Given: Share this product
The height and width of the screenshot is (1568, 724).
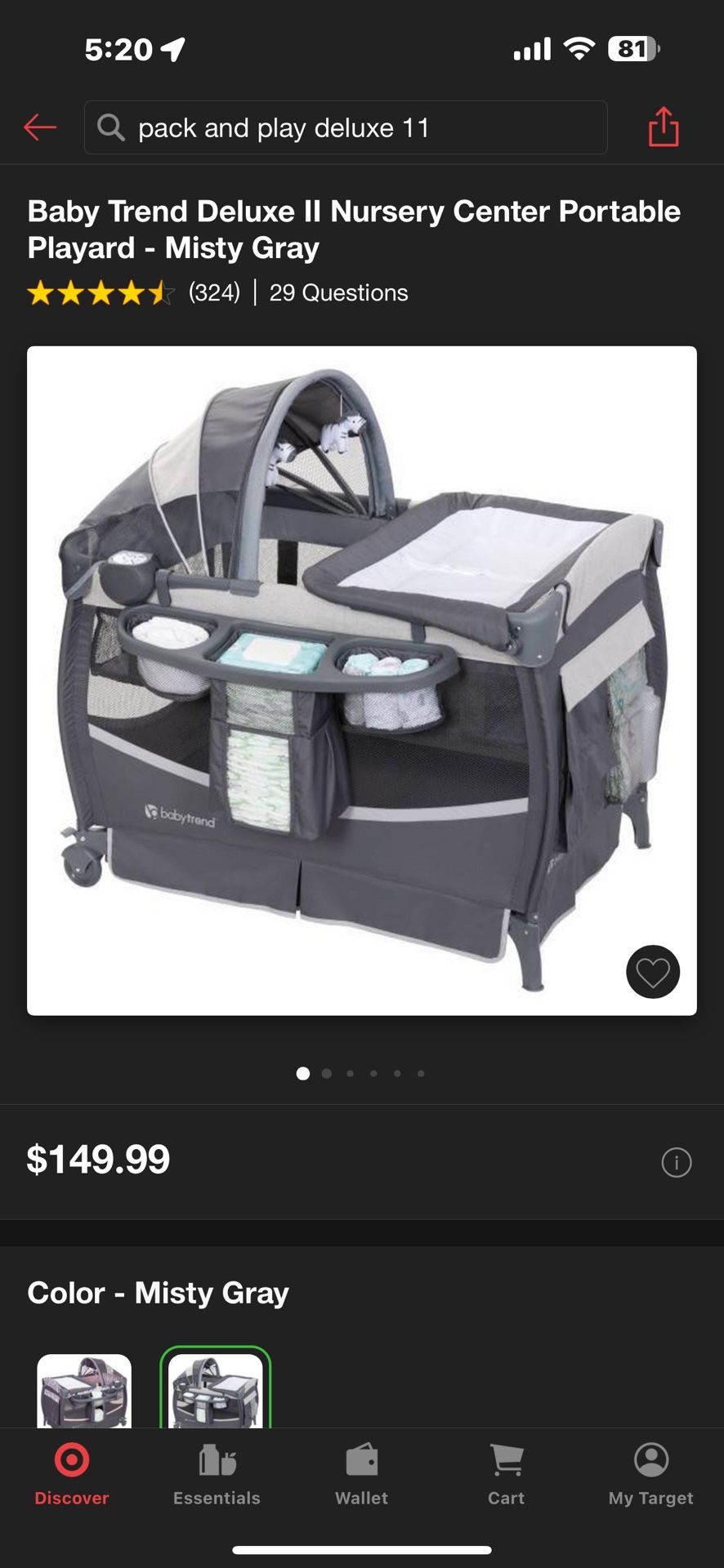Looking at the screenshot, I should (664, 127).
